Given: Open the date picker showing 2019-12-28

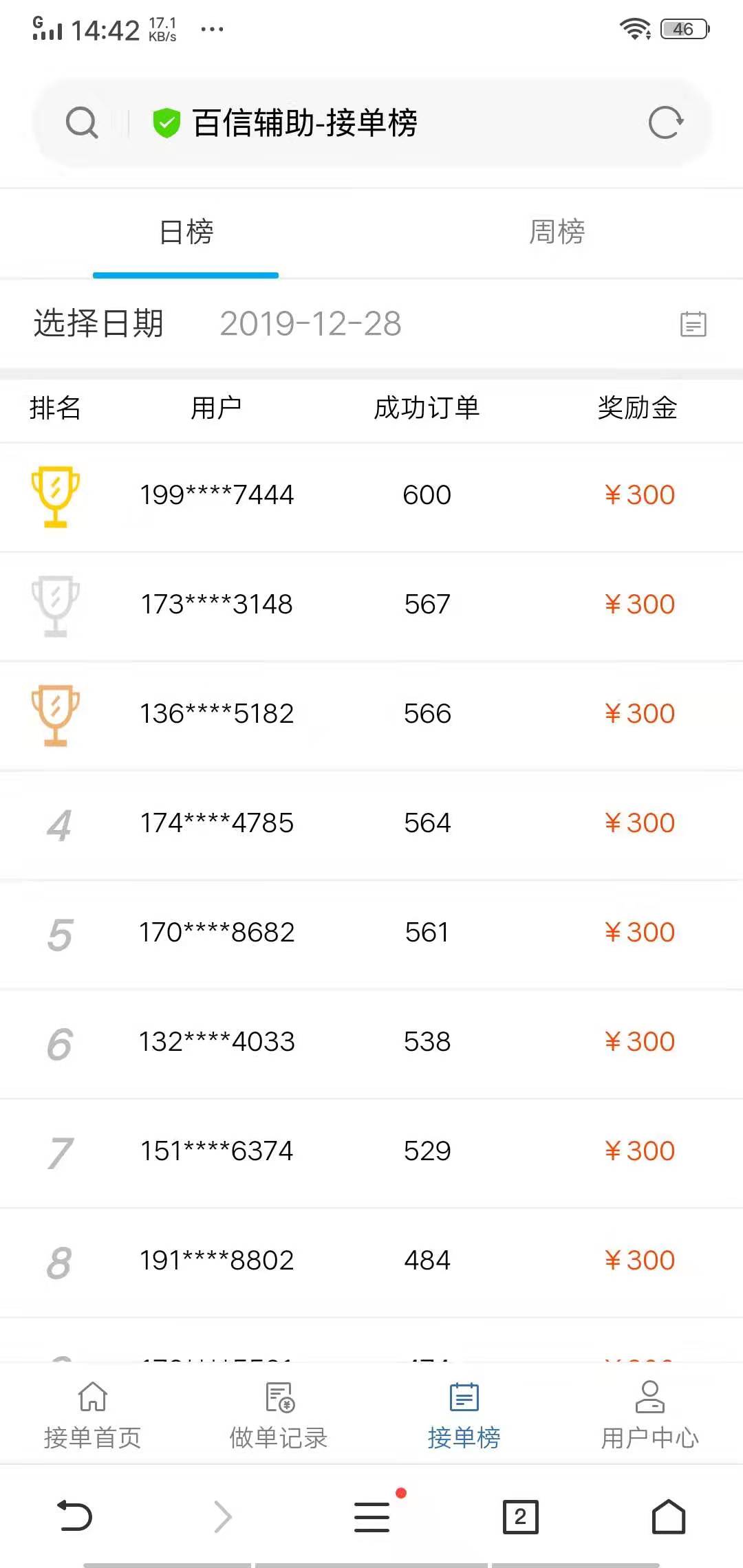Looking at the screenshot, I should pos(693,324).
